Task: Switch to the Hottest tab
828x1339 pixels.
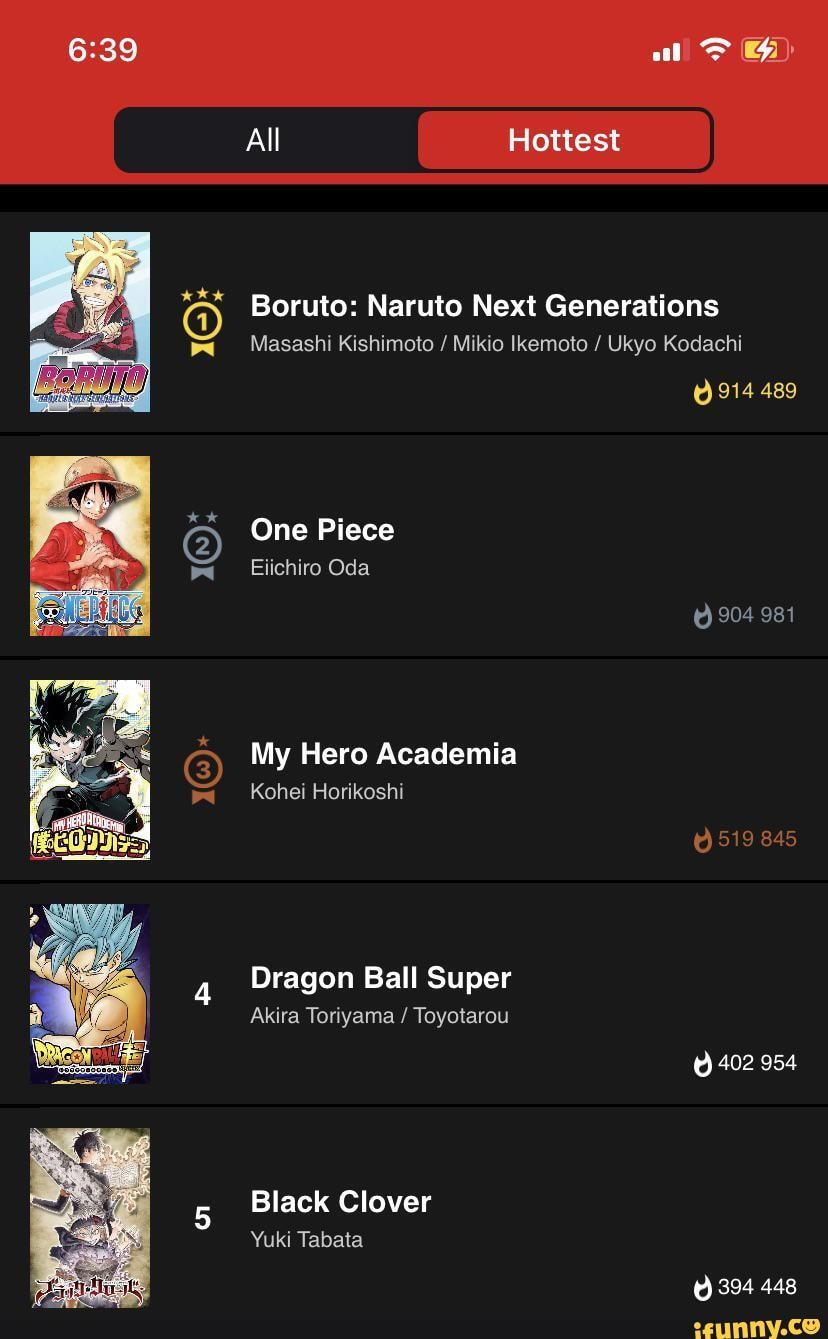Action: point(564,140)
